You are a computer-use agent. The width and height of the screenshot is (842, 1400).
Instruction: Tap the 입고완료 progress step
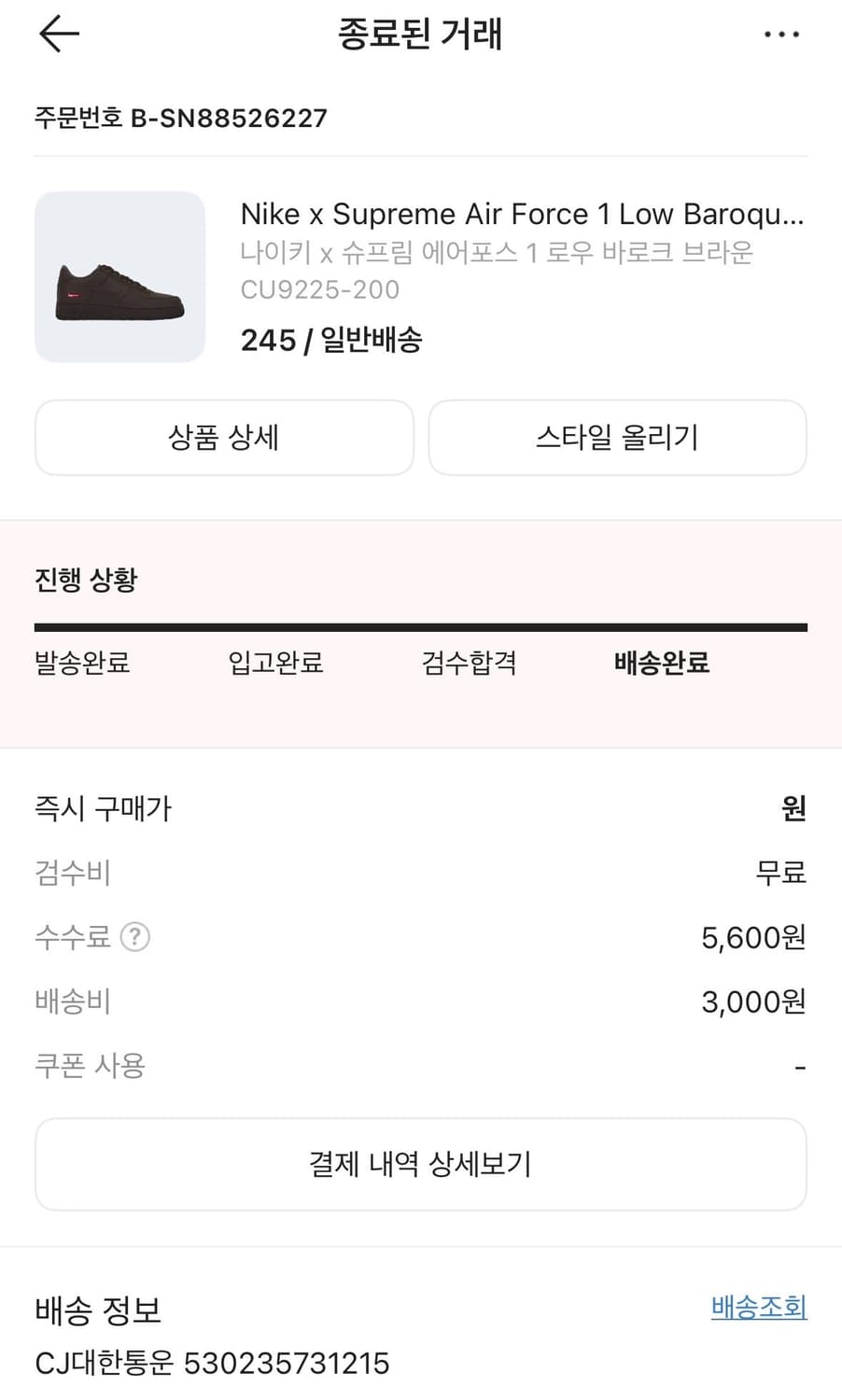click(x=275, y=664)
